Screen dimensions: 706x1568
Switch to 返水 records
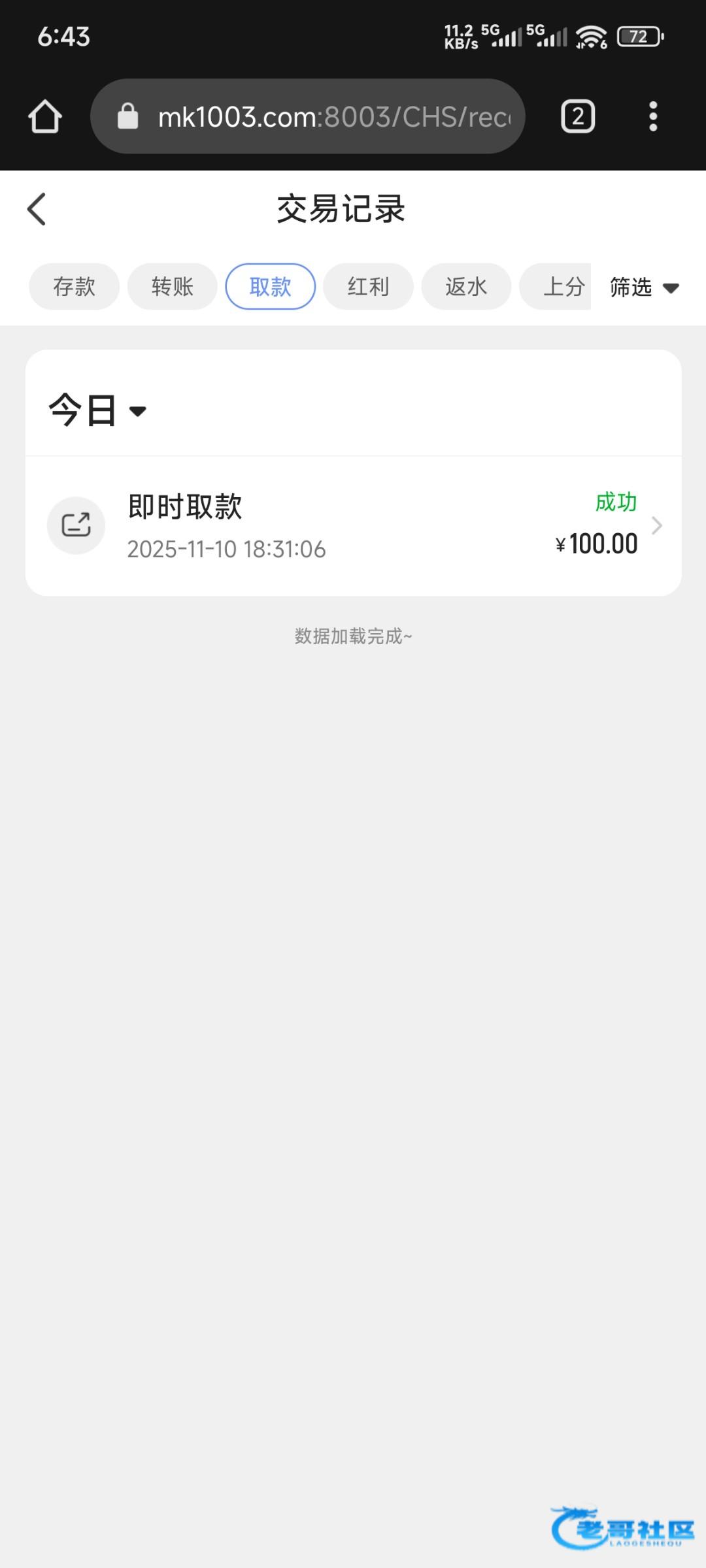[x=466, y=287]
